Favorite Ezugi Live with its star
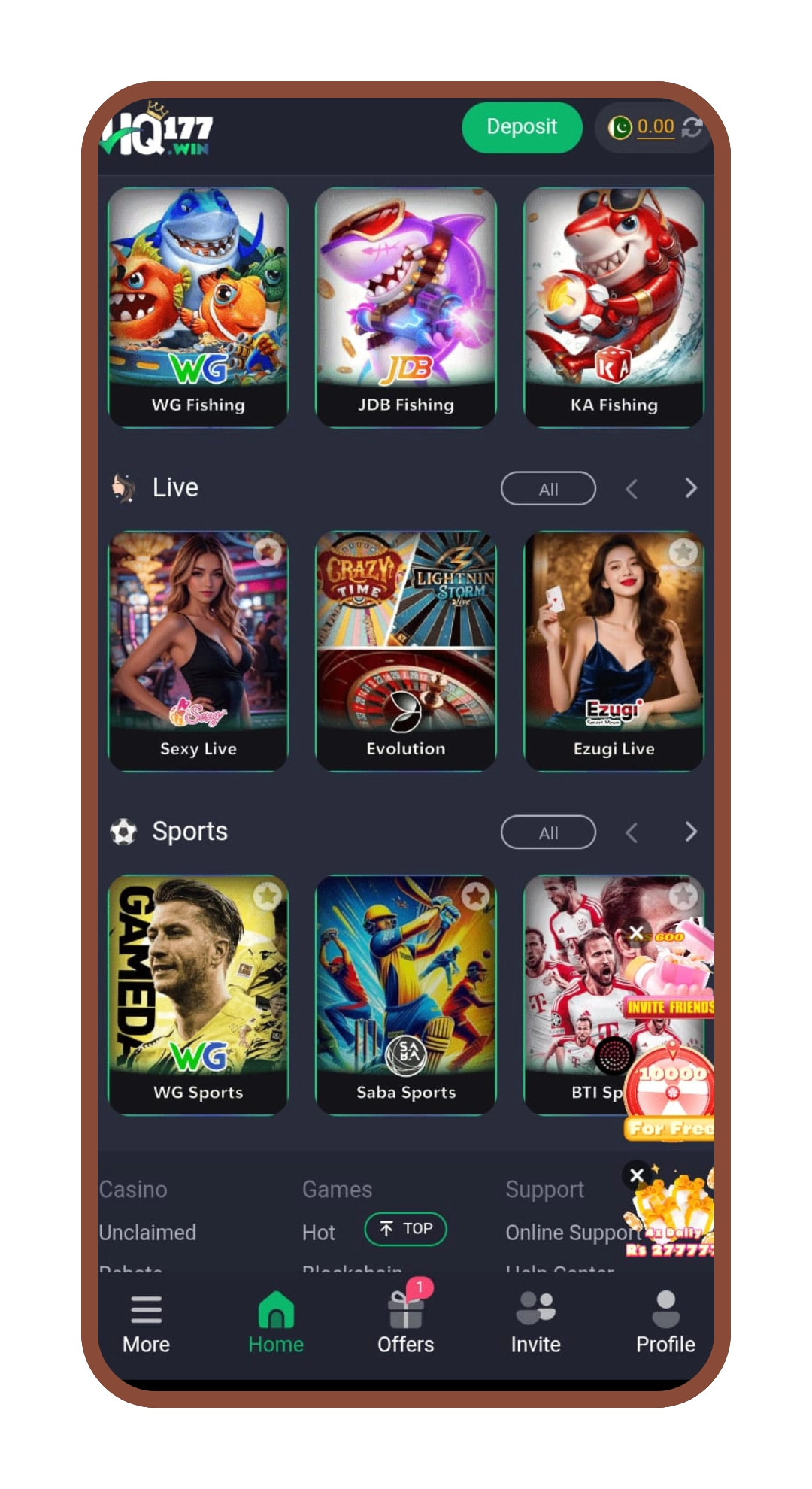This screenshot has height=1489, width=812. 683,552
